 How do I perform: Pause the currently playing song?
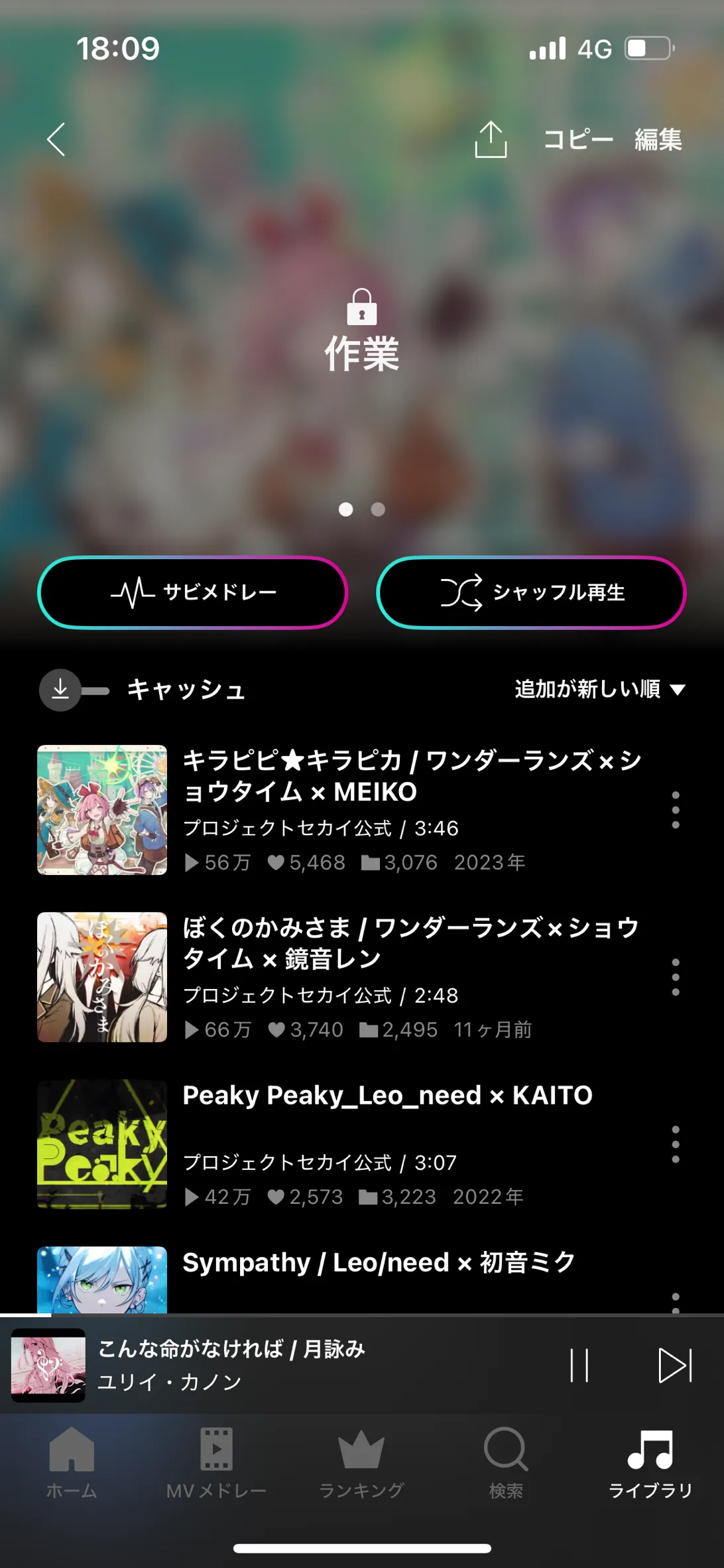579,1365
